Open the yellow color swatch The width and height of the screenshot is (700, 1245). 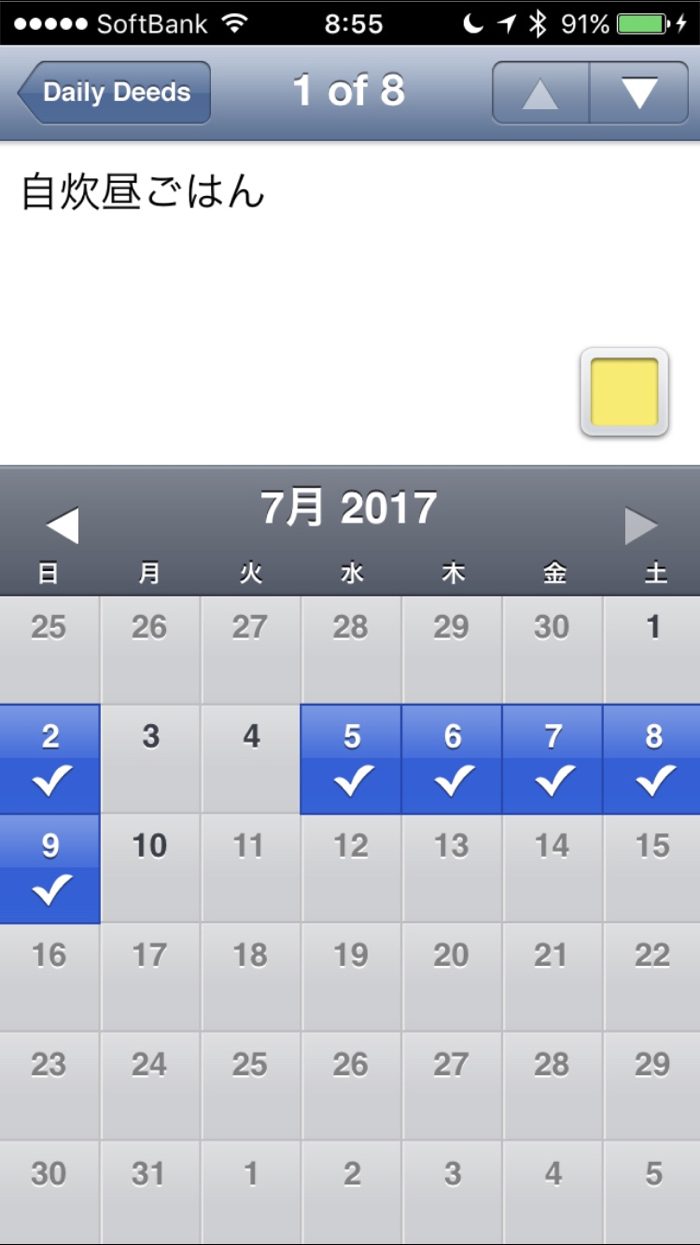coord(624,392)
